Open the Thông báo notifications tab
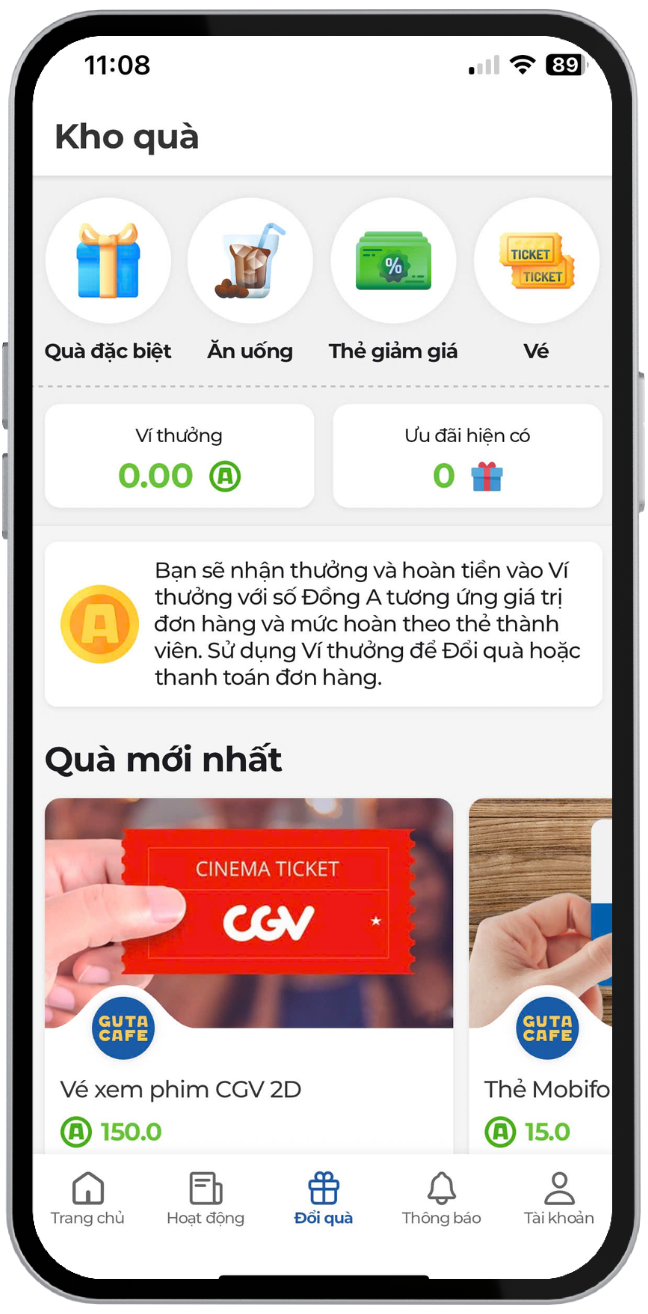 [x=441, y=1198]
